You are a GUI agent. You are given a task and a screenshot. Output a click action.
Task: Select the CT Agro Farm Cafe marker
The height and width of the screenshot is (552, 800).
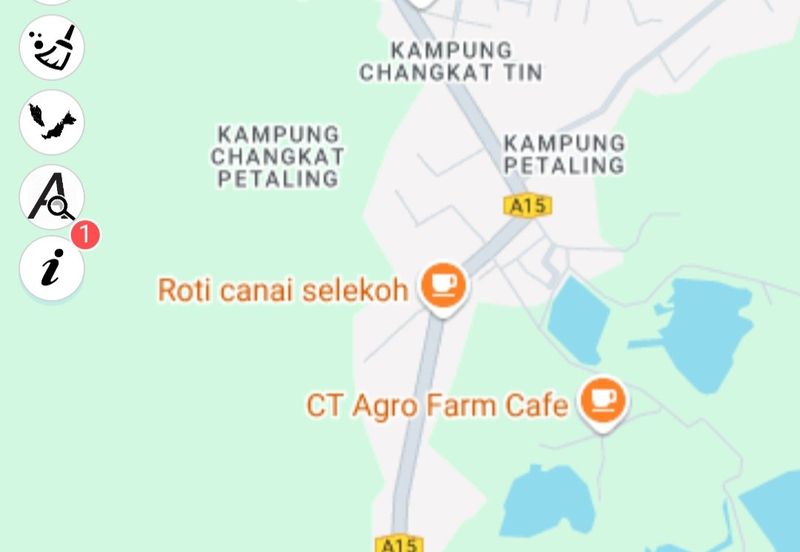tap(604, 401)
